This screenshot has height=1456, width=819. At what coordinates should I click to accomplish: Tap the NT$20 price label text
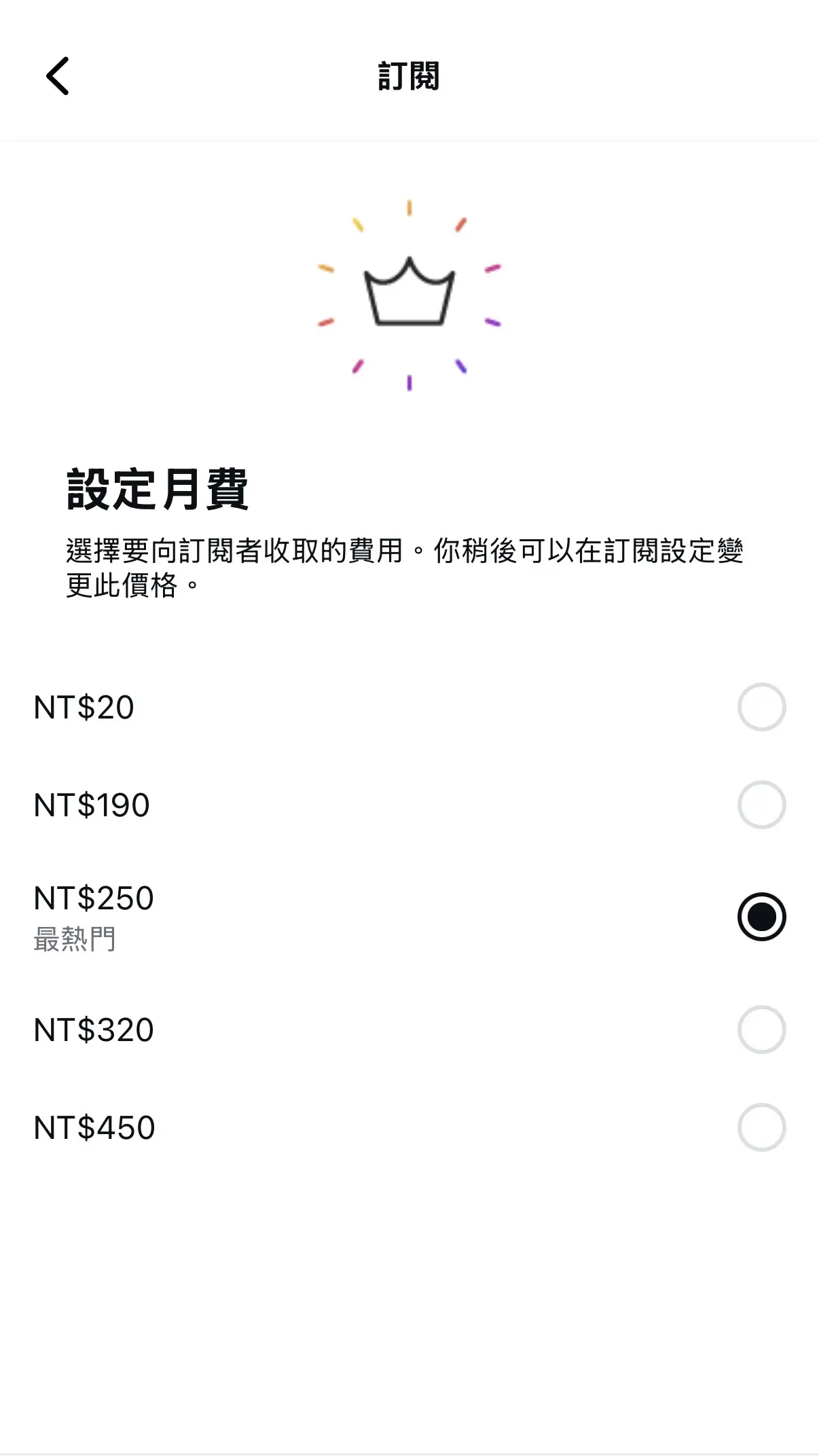(x=83, y=706)
